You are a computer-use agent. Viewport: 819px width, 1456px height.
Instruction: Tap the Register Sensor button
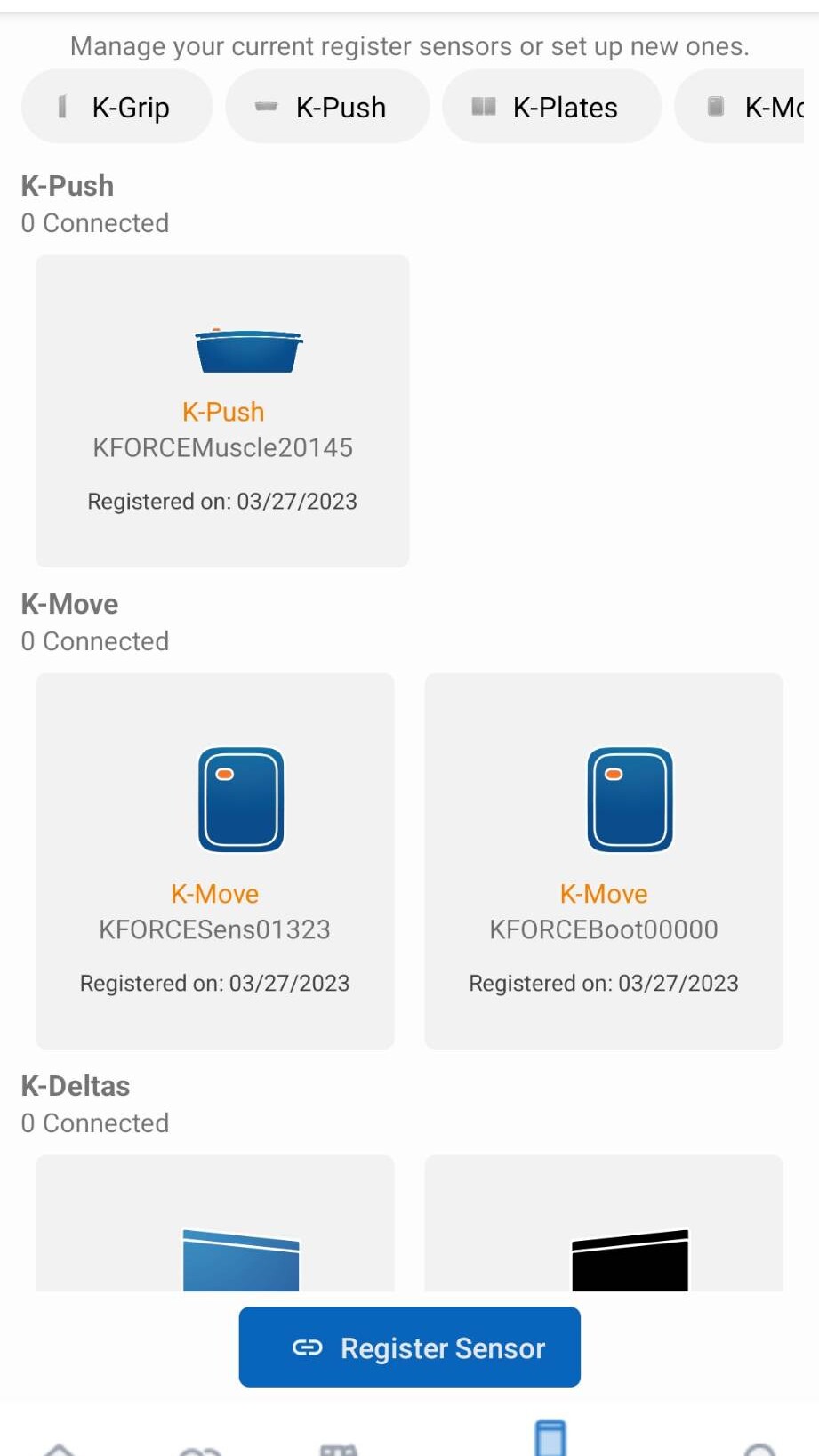pyautogui.click(x=409, y=1347)
